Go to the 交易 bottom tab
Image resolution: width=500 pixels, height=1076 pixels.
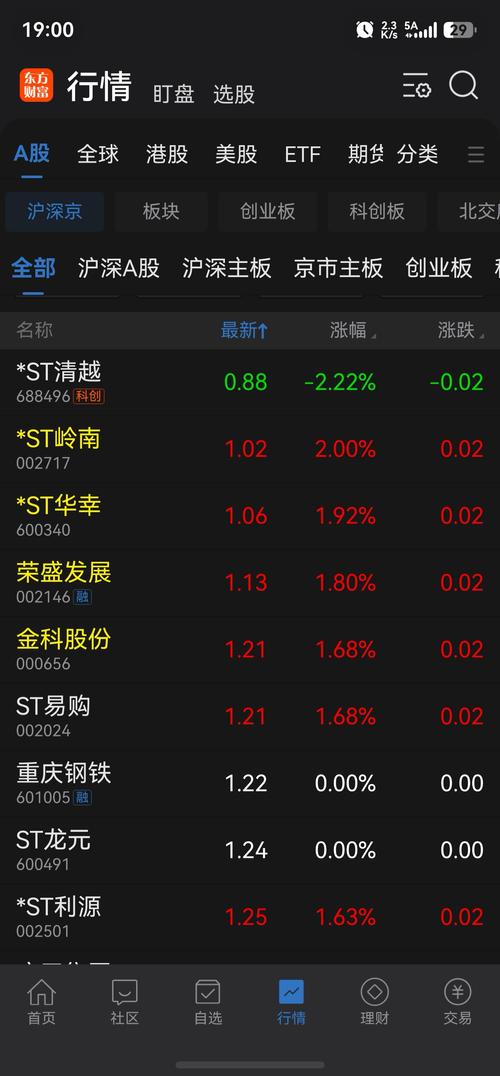pos(457,1003)
